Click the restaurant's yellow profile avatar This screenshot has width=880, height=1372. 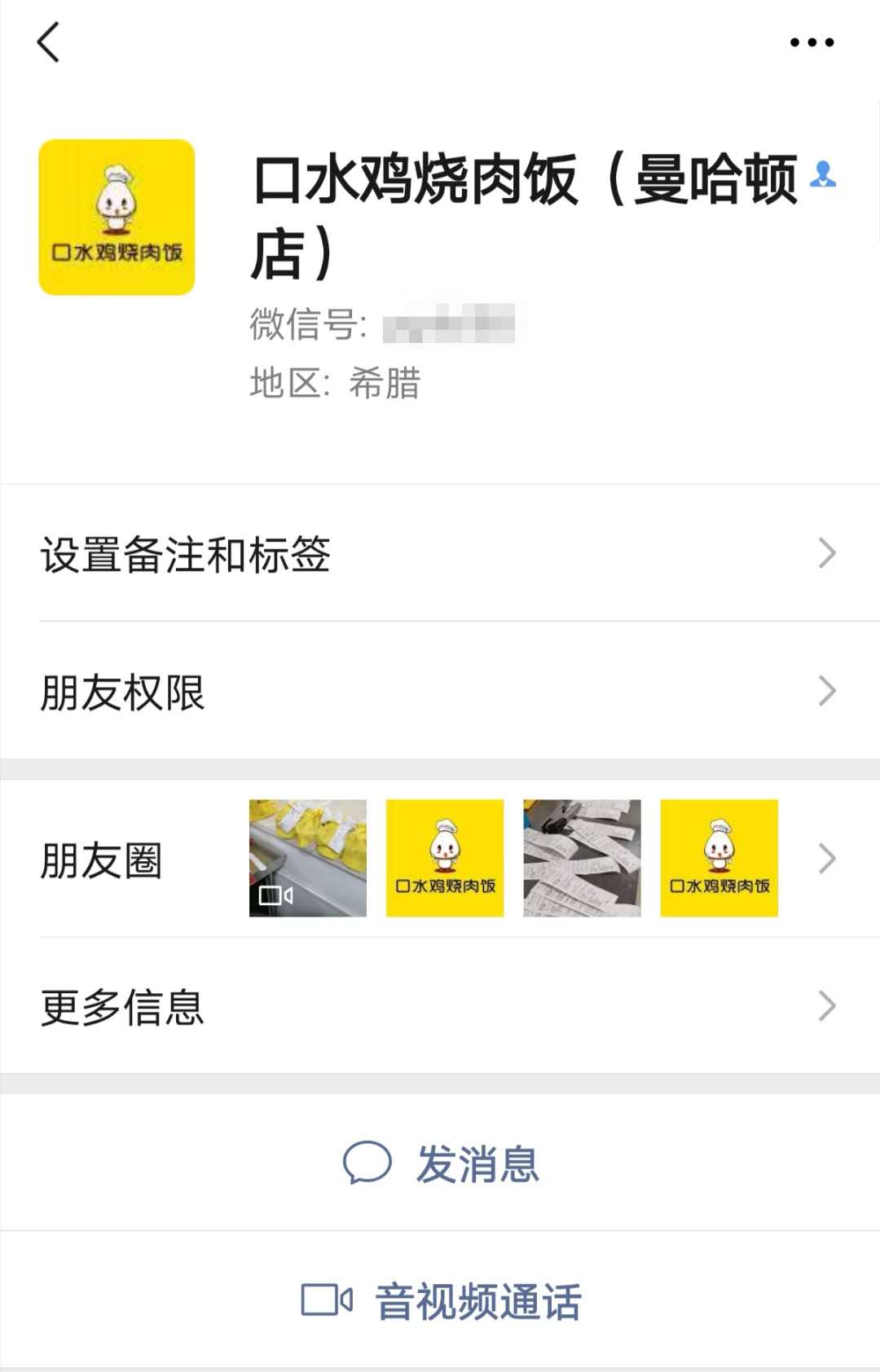click(x=117, y=217)
